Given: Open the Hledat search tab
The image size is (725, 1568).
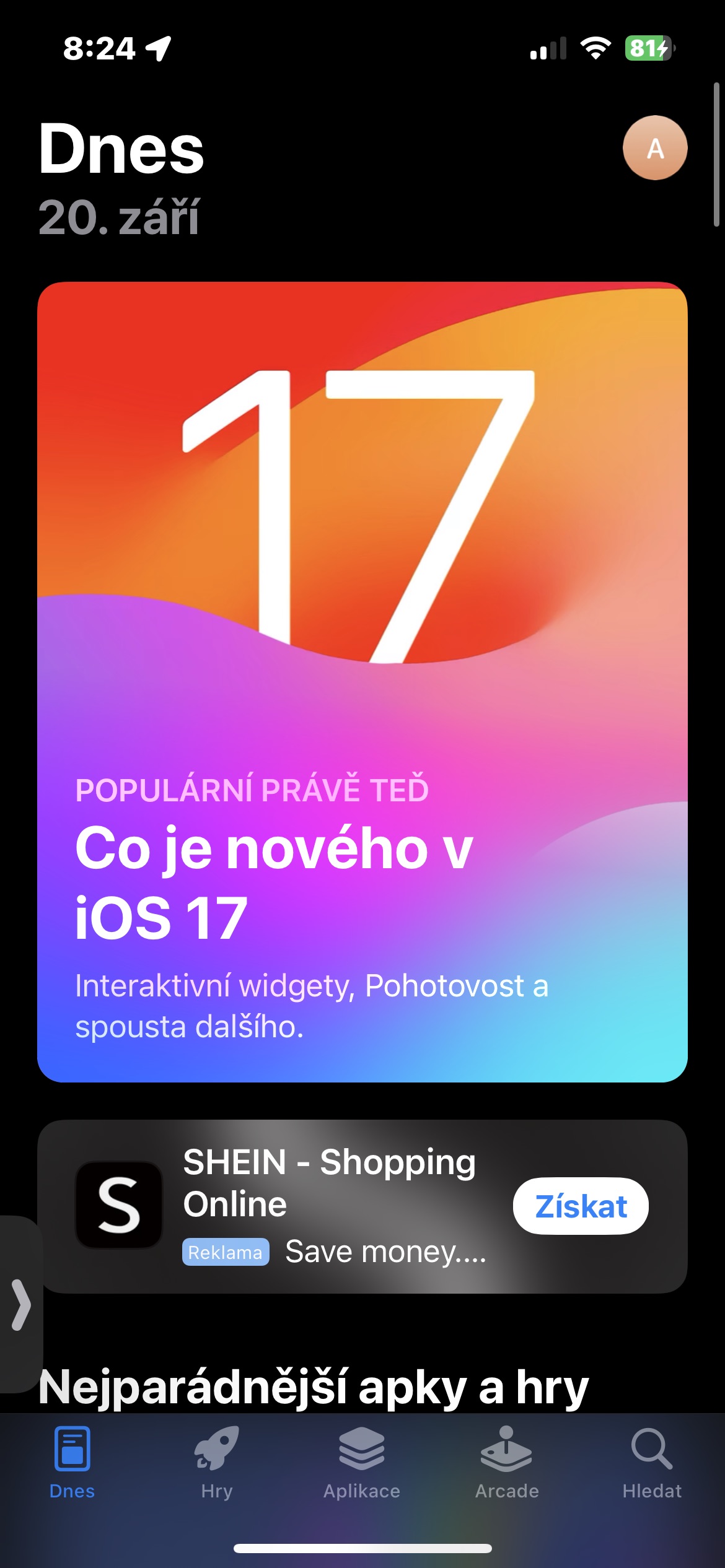Looking at the screenshot, I should pyautogui.click(x=652, y=1463).
